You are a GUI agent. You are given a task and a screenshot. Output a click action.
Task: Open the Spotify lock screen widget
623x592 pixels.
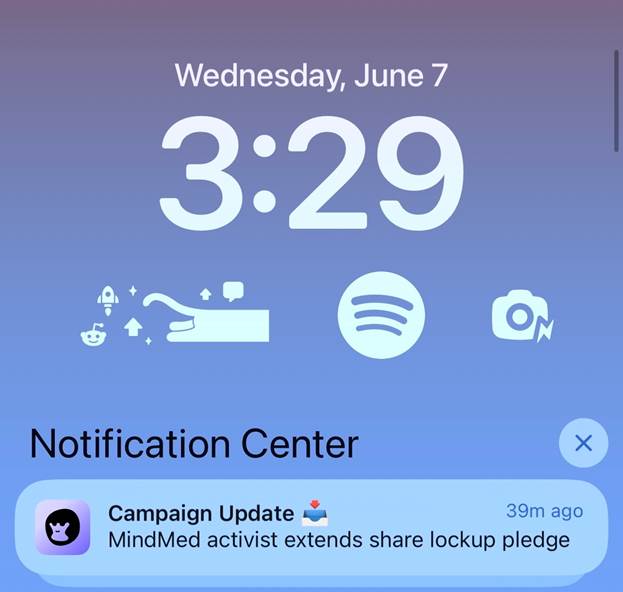381,315
